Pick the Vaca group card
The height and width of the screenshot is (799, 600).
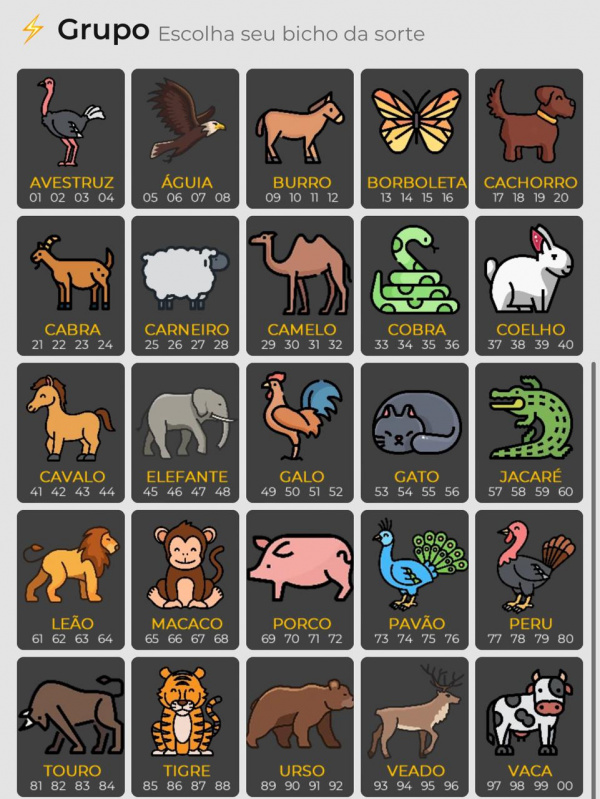click(529, 726)
